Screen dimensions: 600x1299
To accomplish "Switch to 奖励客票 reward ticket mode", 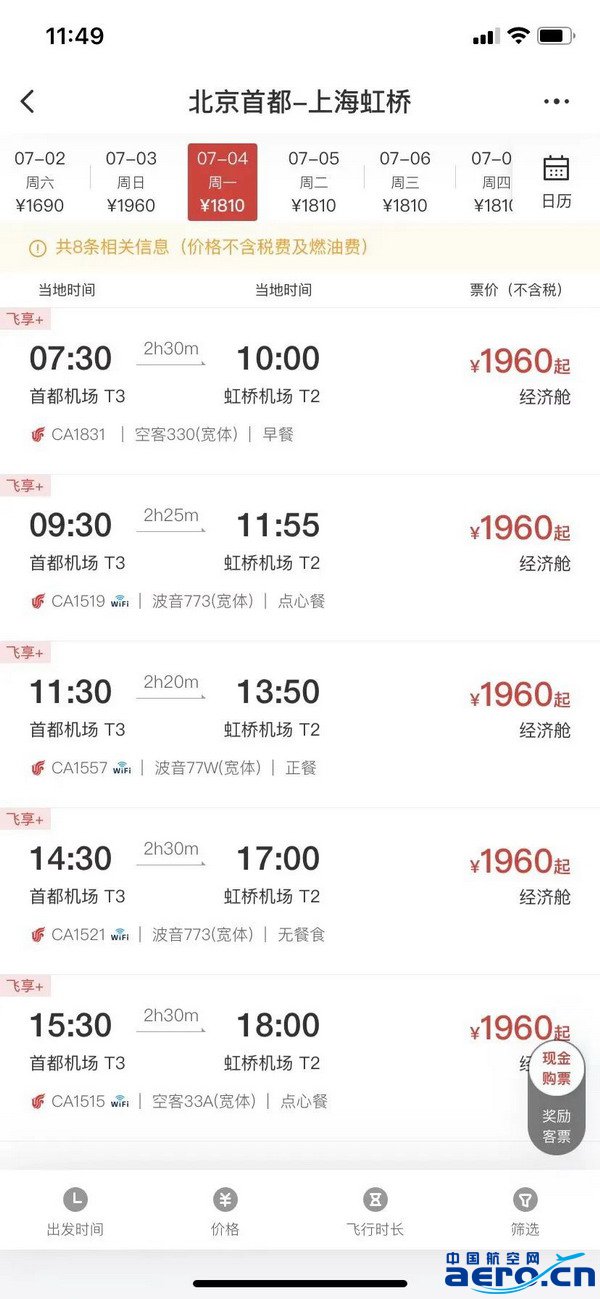I will 557,1126.
